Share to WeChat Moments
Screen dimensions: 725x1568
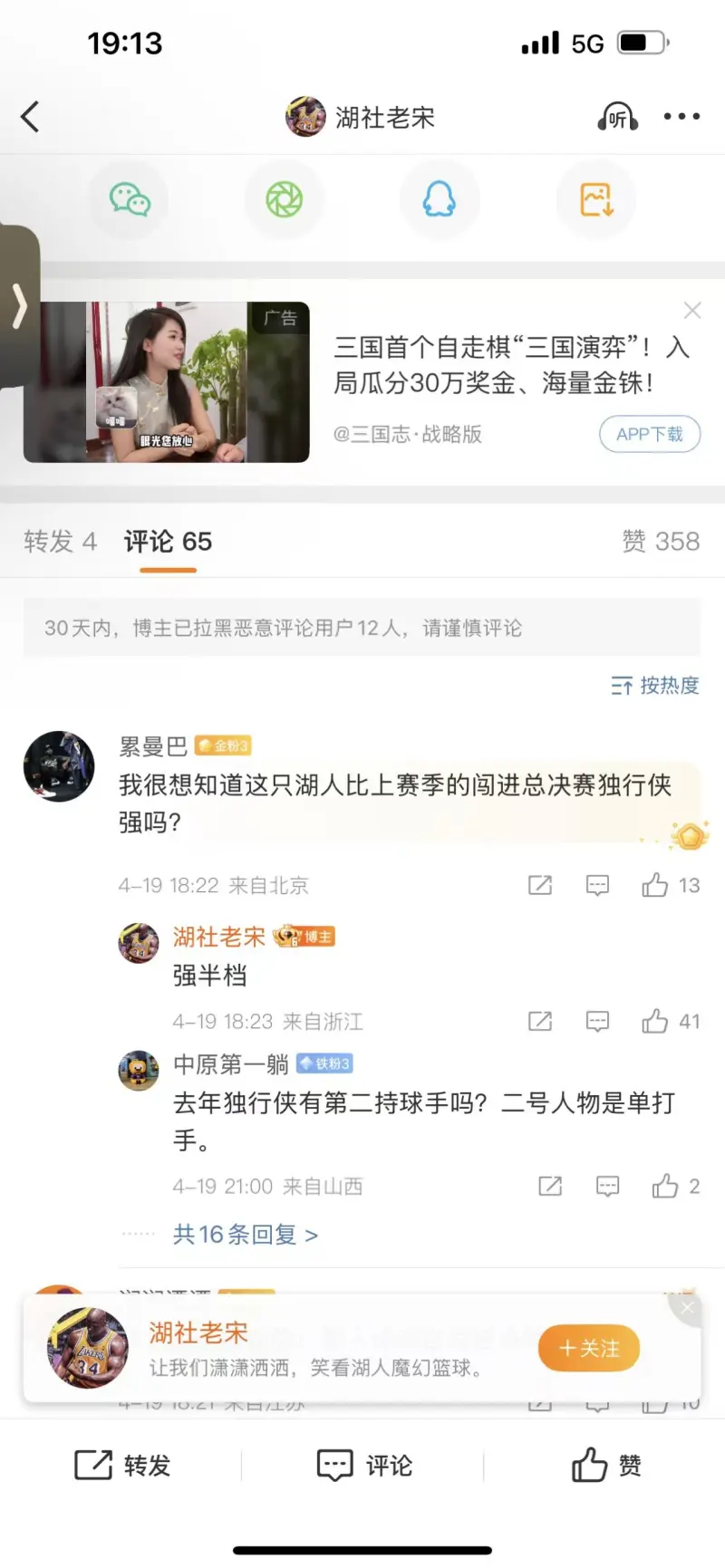pyautogui.click(x=285, y=199)
